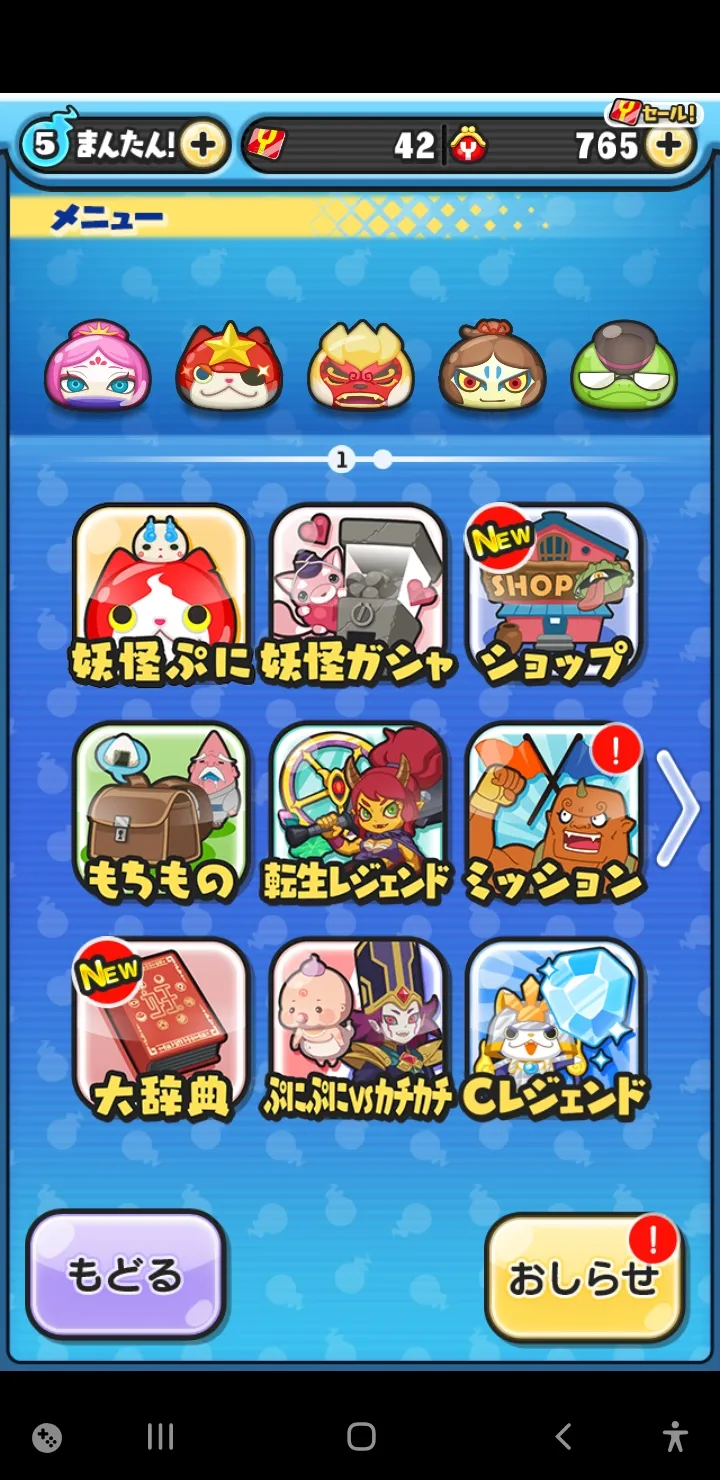Jump to the second menu page dot

[383, 460]
